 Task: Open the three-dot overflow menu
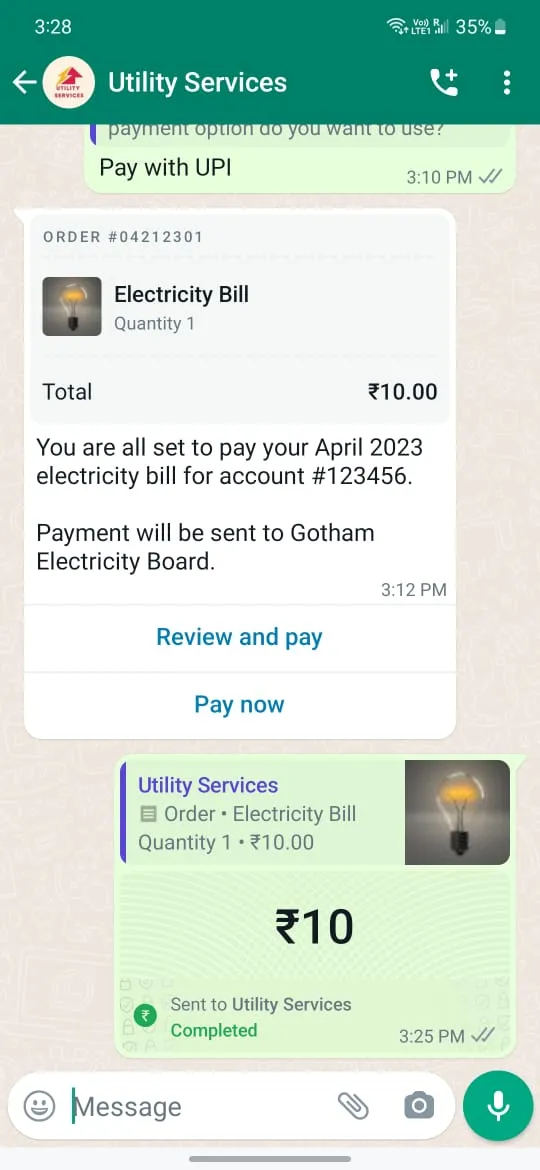[506, 83]
